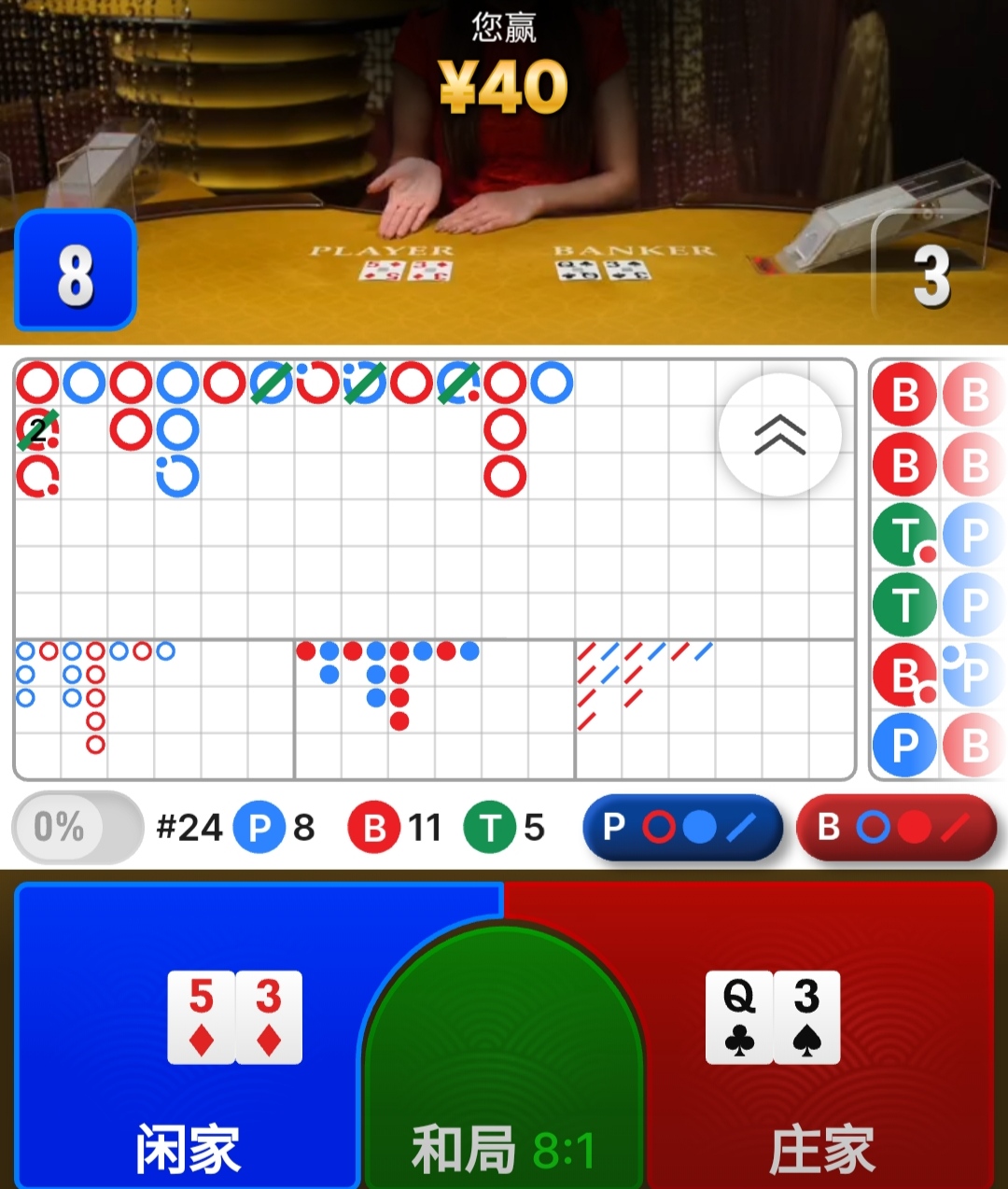Tap the blue P prediction button
This screenshot has height=1189, width=1008.
(x=682, y=828)
